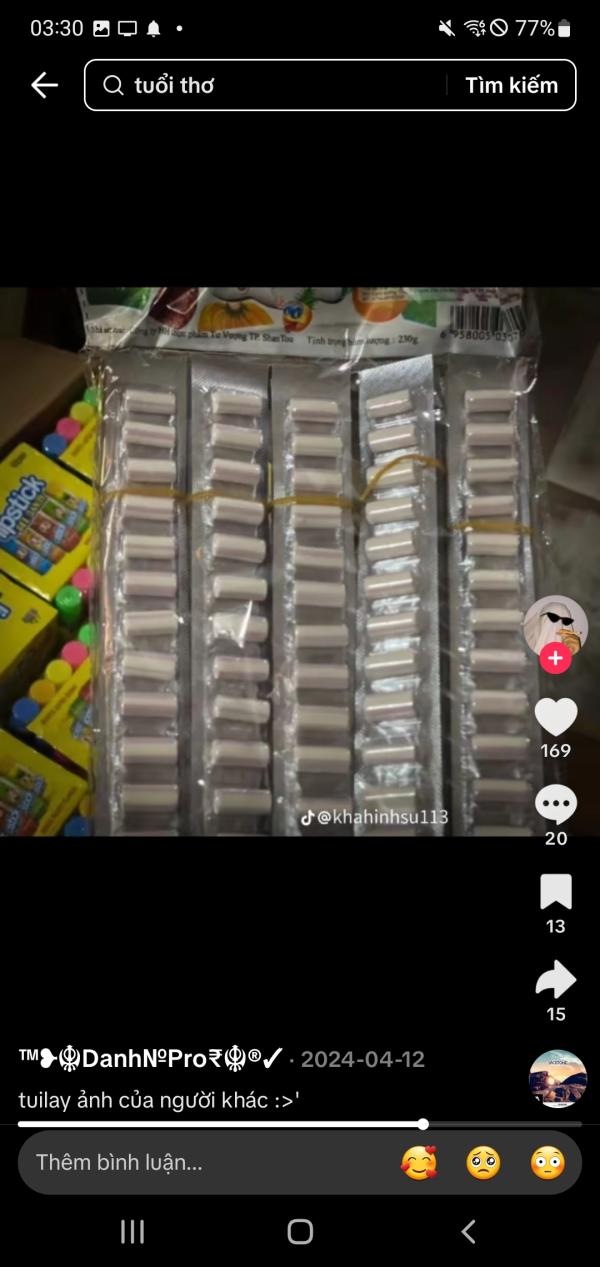Send the heart-face emoji reaction
Screen dimensions: 600x1267
(420, 1162)
